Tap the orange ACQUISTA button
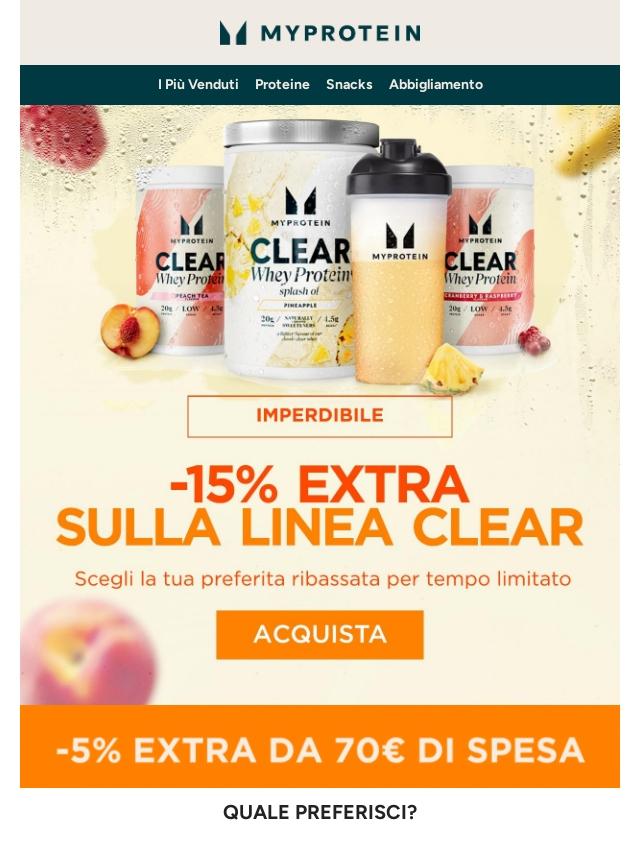This screenshot has height=854, width=640. [320, 635]
